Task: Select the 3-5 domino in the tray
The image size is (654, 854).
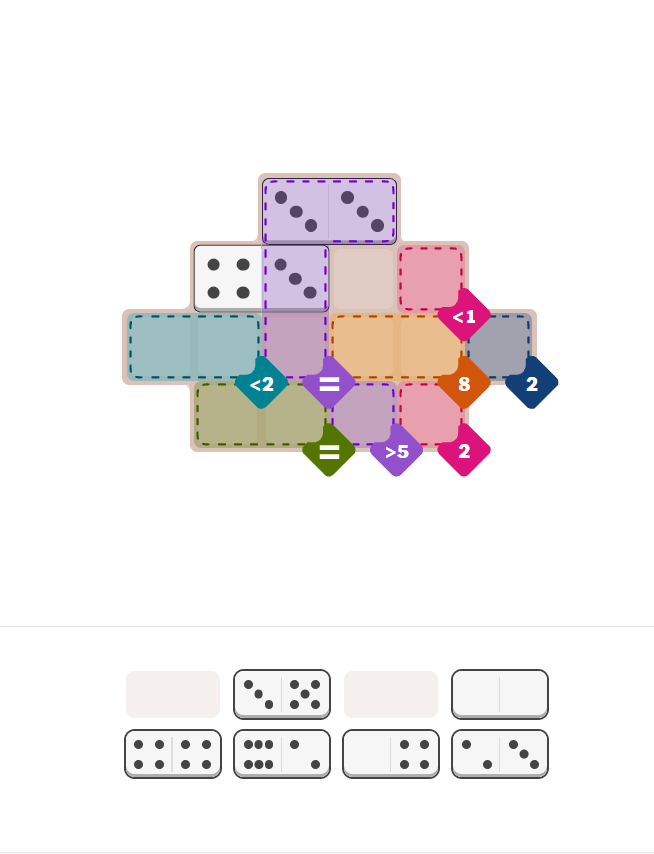Action: tap(282, 694)
